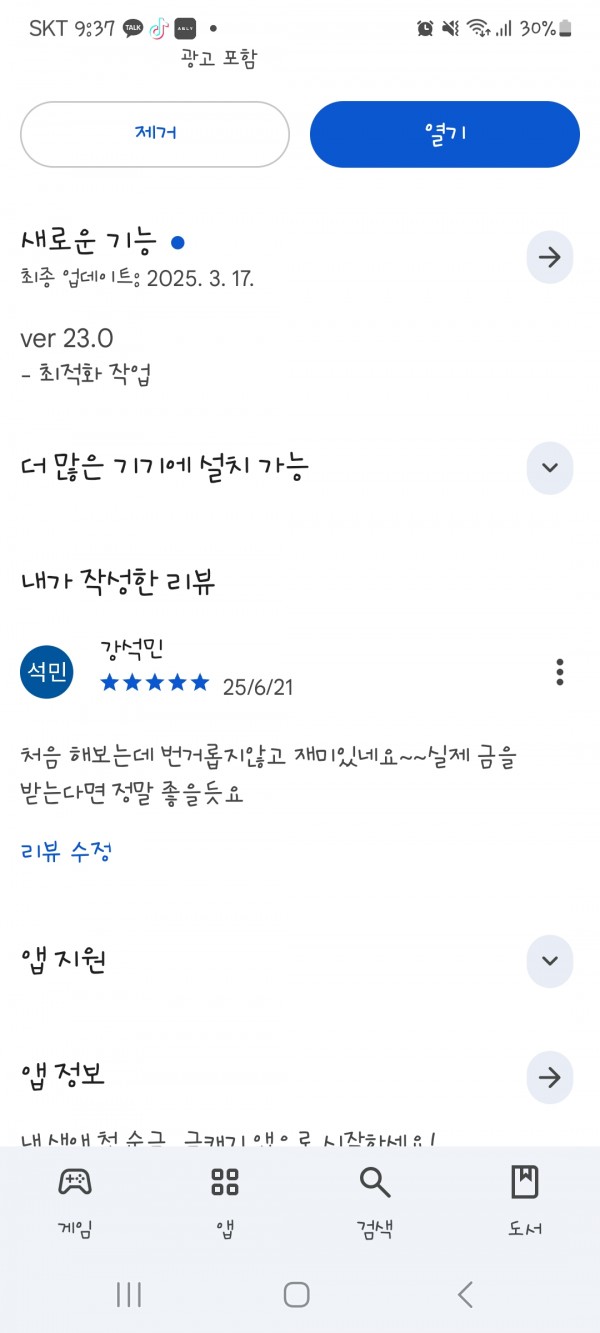Open overflow menu on 강석민's review
Viewport: 600px width, 1333px height.
click(560, 672)
